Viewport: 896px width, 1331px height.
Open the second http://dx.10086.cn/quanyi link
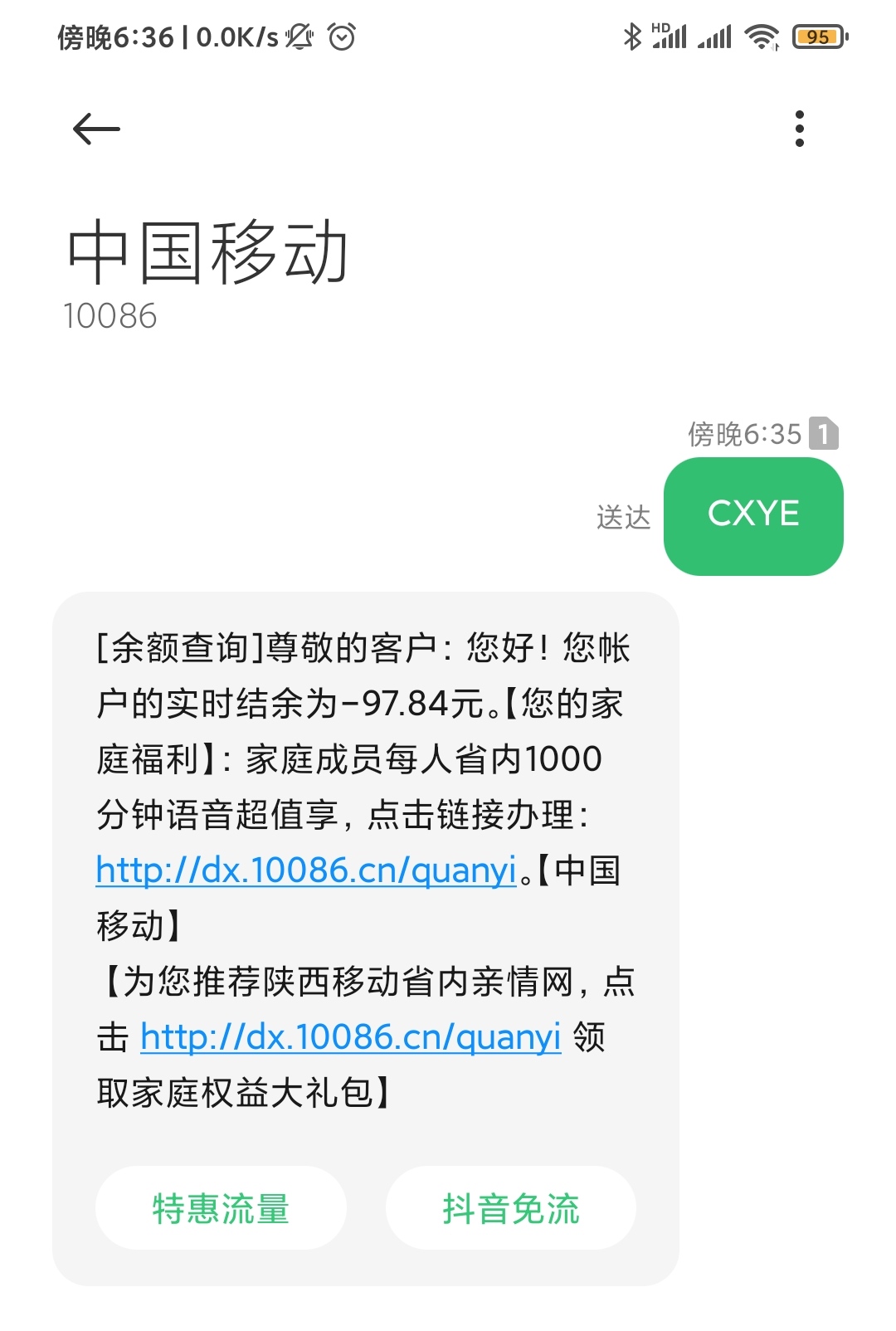click(x=352, y=1036)
